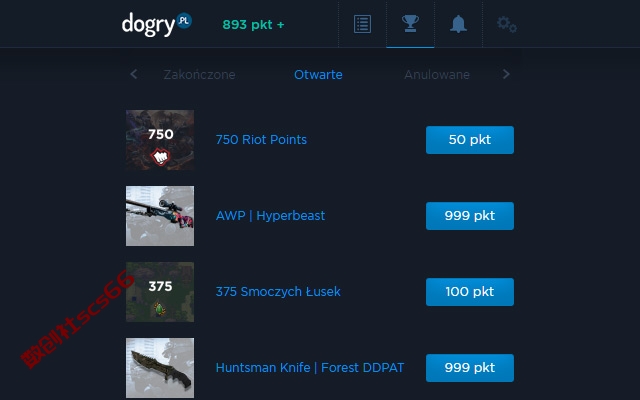This screenshot has width=640, height=400.
Task: Show previous tabs with left arrow
Action: pos(134,74)
